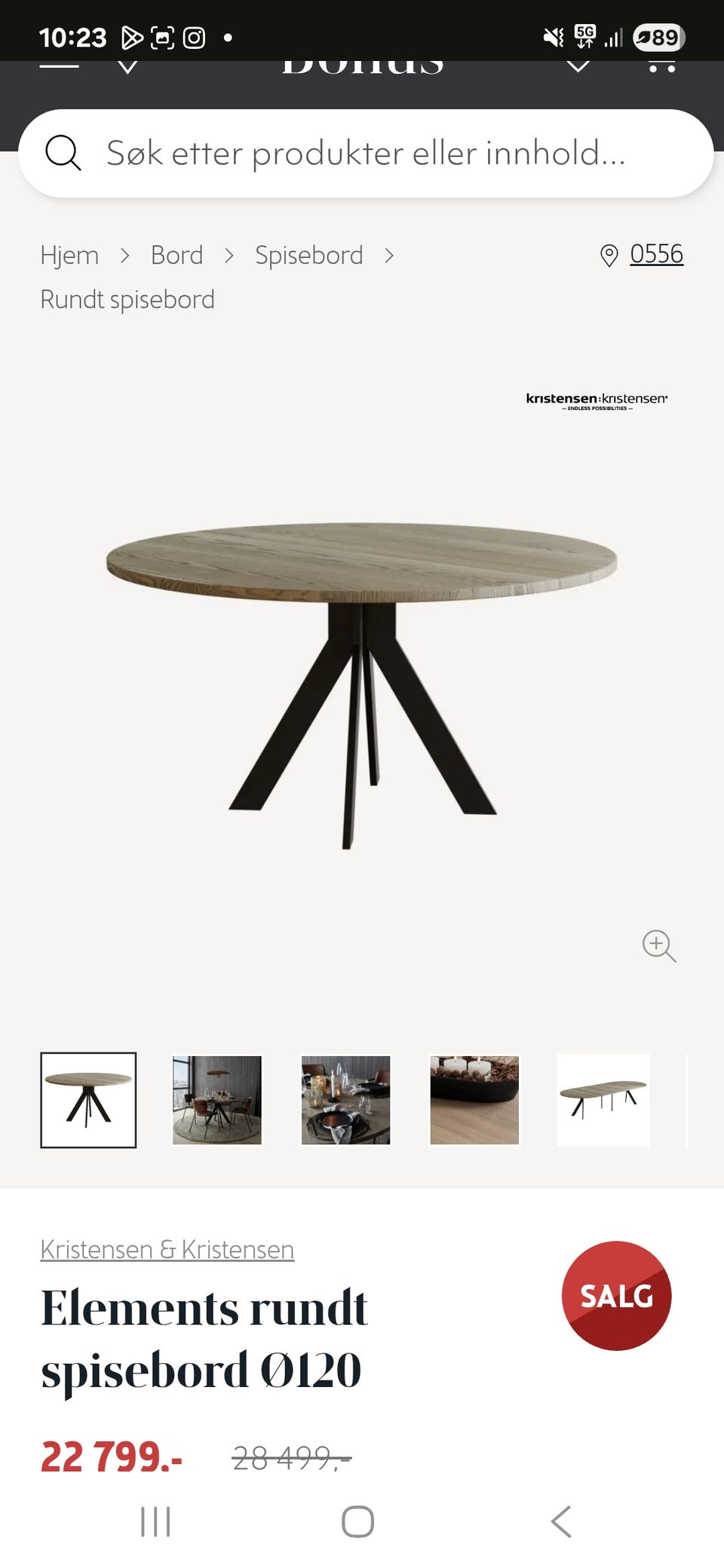724x1568 pixels.
Task: Change the 0556 postal code location
Action: pyautogui.click(x=655, y=255)
